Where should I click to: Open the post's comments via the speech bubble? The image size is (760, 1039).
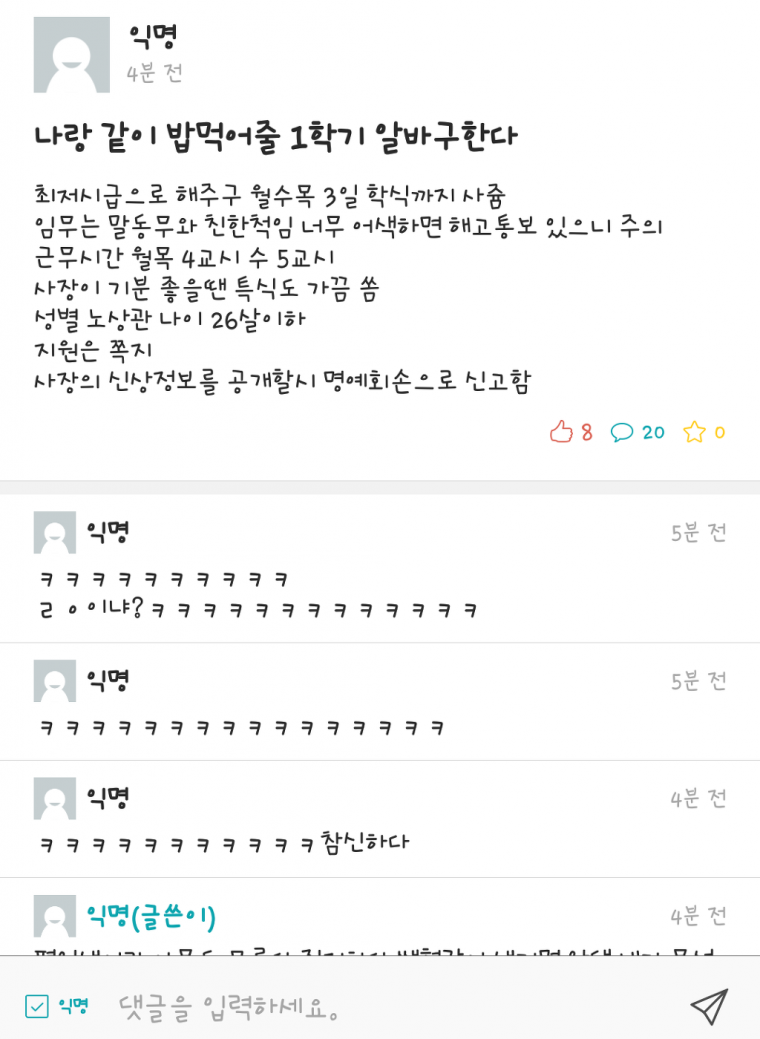coord(622,432)
